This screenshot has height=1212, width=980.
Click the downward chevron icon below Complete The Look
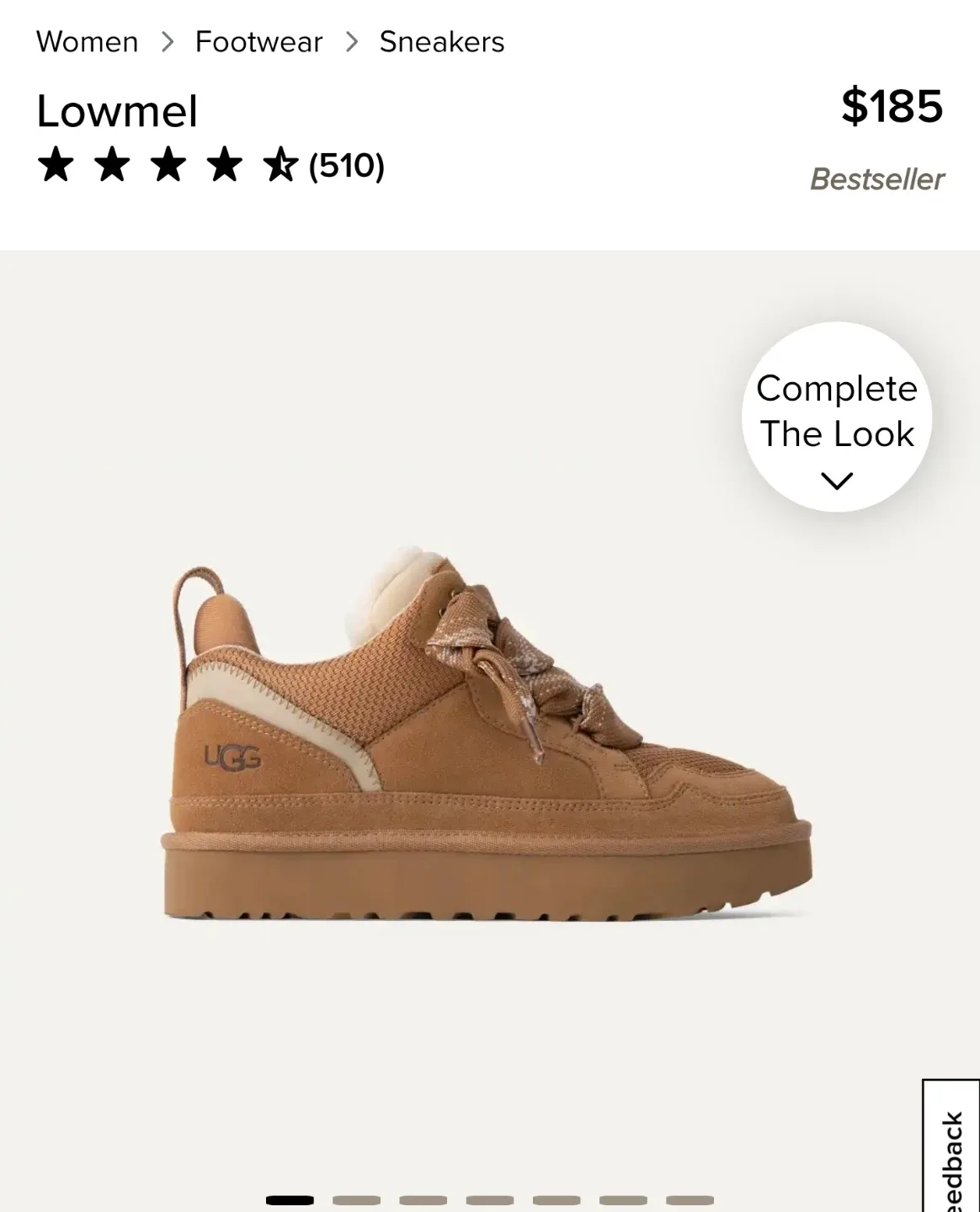836,480
